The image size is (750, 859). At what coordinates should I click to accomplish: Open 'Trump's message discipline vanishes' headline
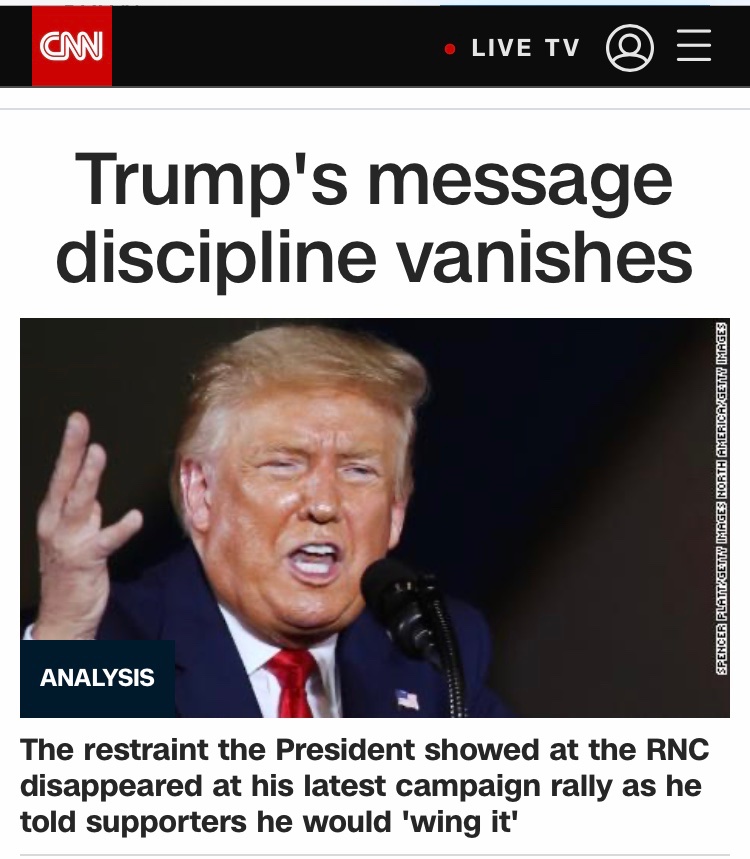coord(374,217)
